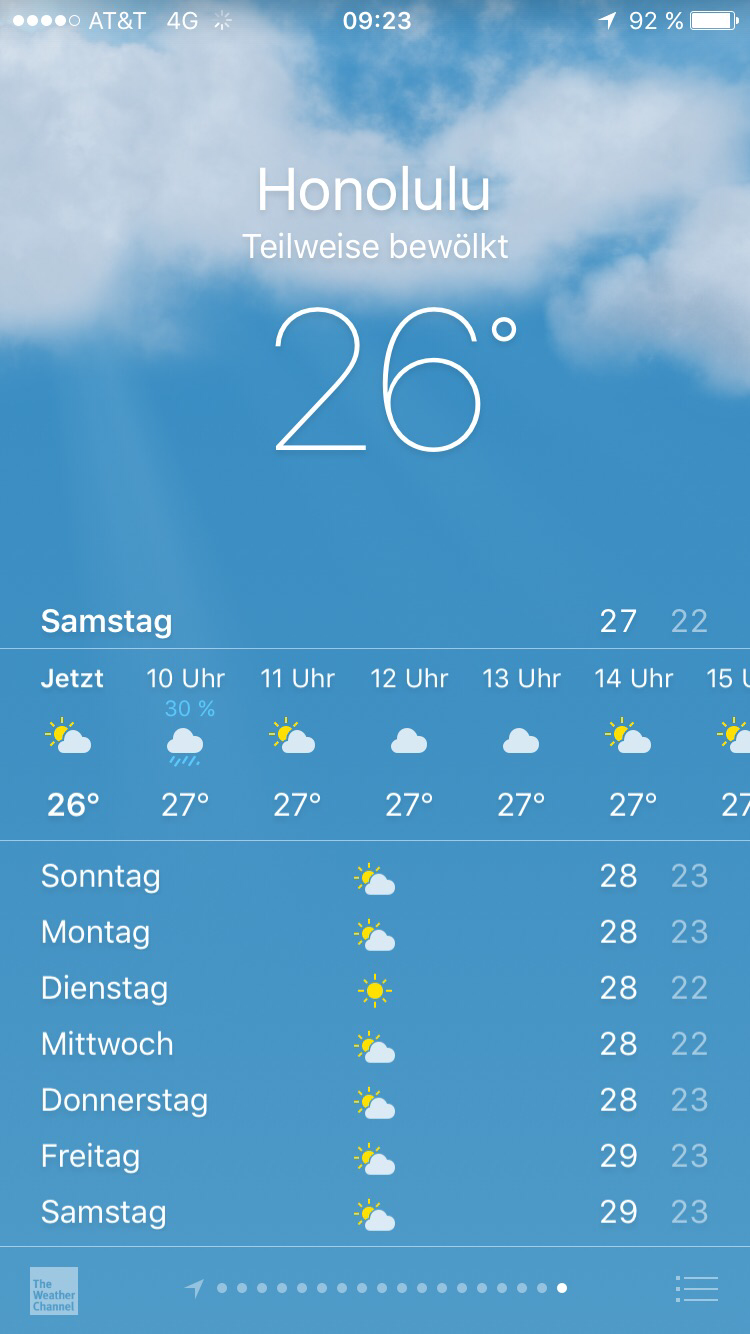Open The Weather Channel link
The width and height of the screenshot is (750, 1334).
54,1290
